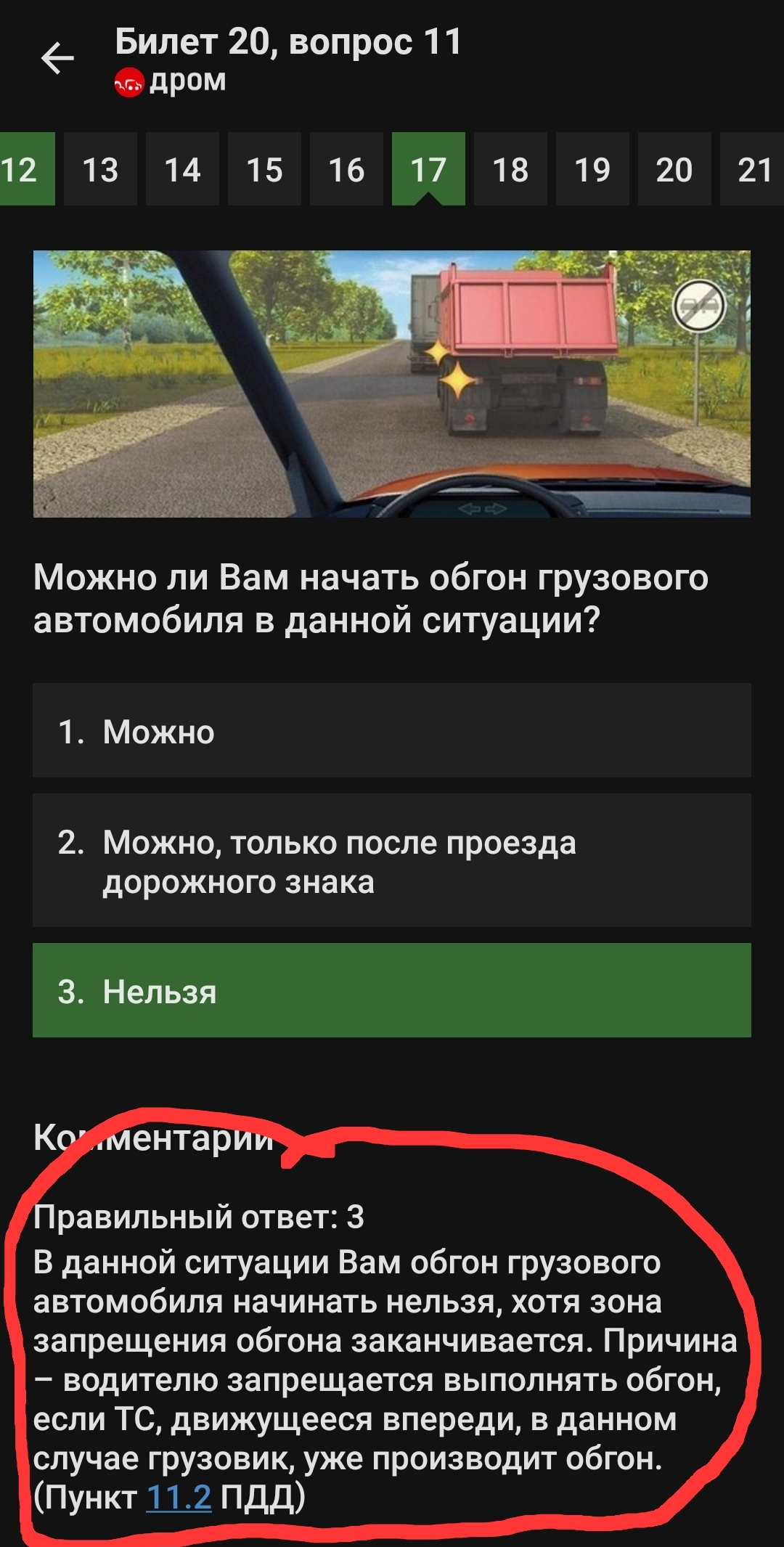The height and width of the screenshot is (1547, 784).
Task: Open question 20
Action: (x=674, y=169)
